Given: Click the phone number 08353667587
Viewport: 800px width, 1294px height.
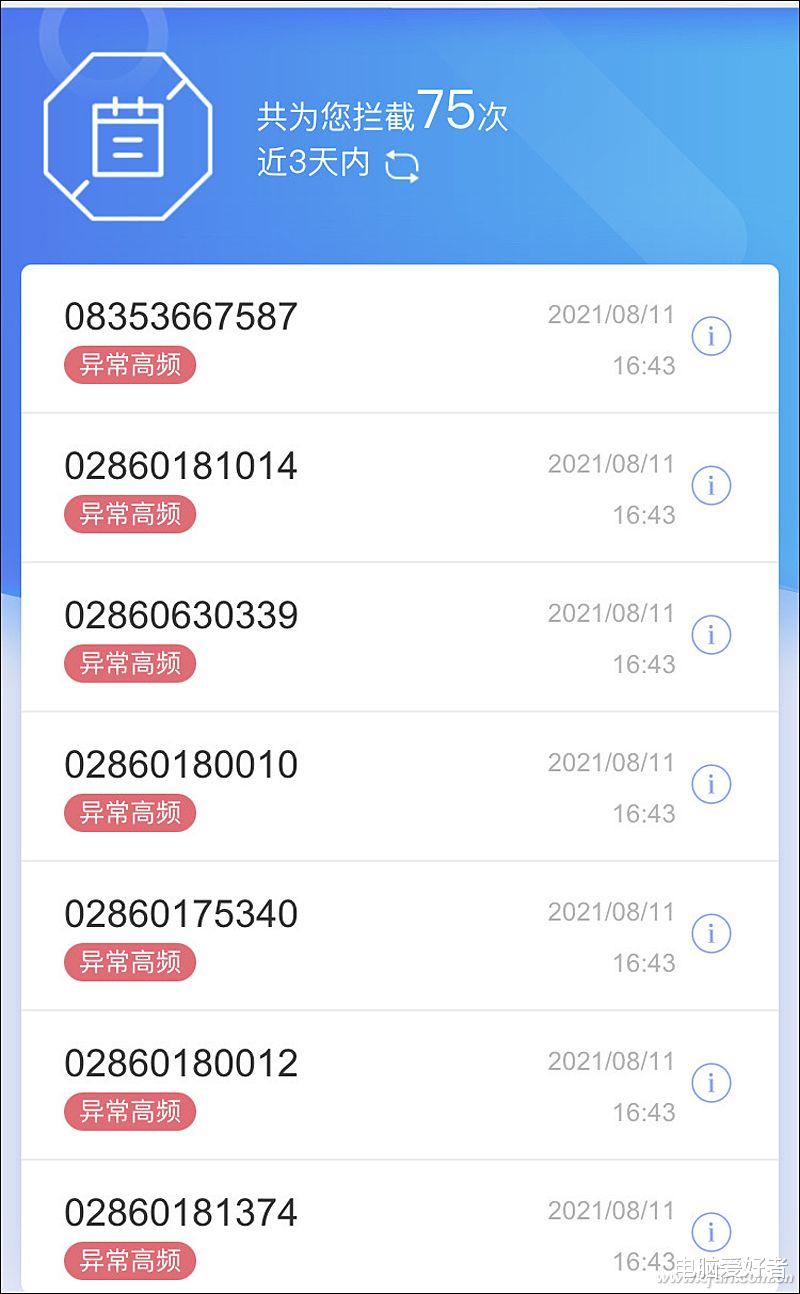Looking at the screenshot, I should [x=180, y=316].
